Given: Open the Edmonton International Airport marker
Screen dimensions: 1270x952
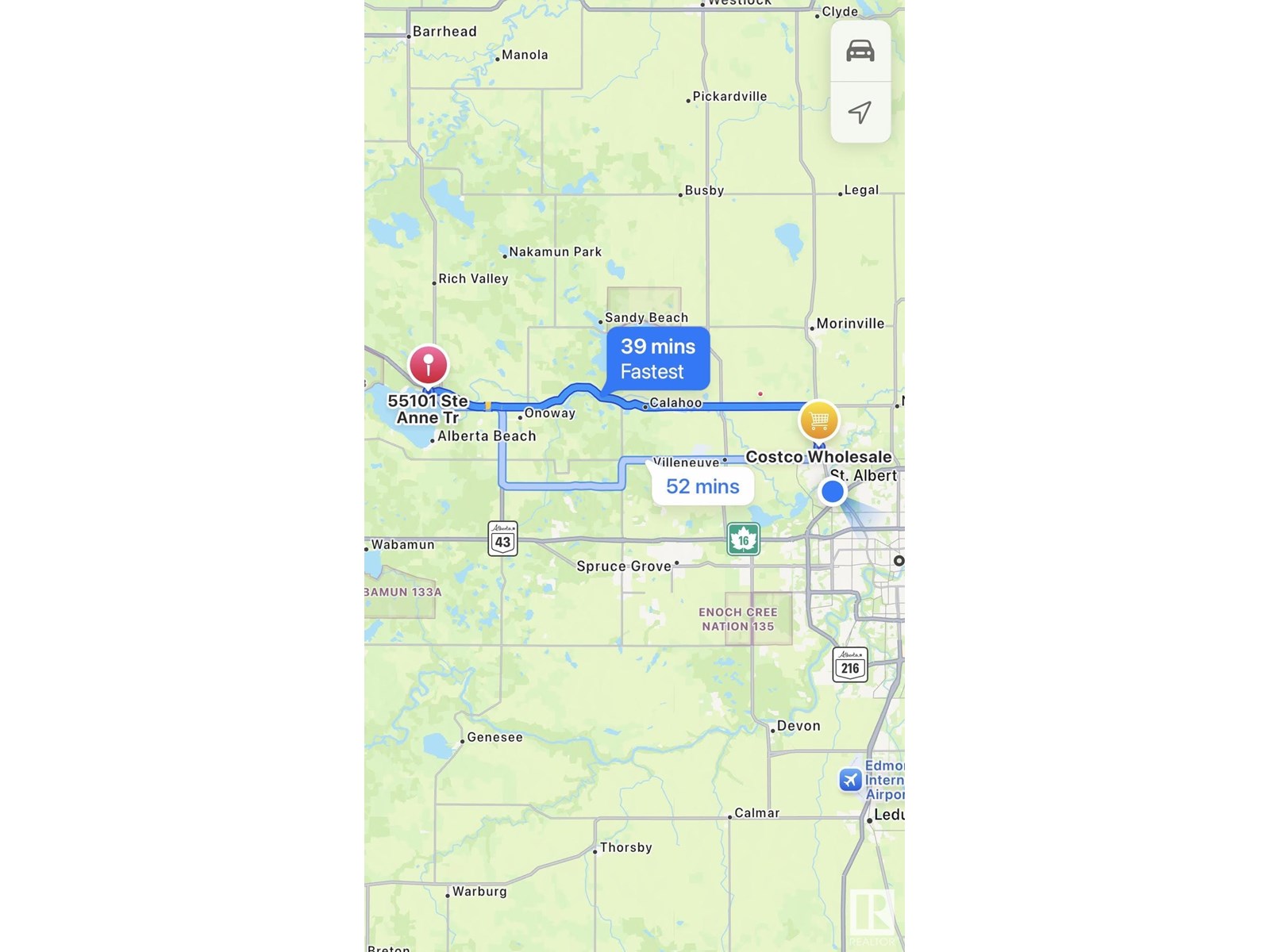Looking at the screenshot, I should 851,780.
